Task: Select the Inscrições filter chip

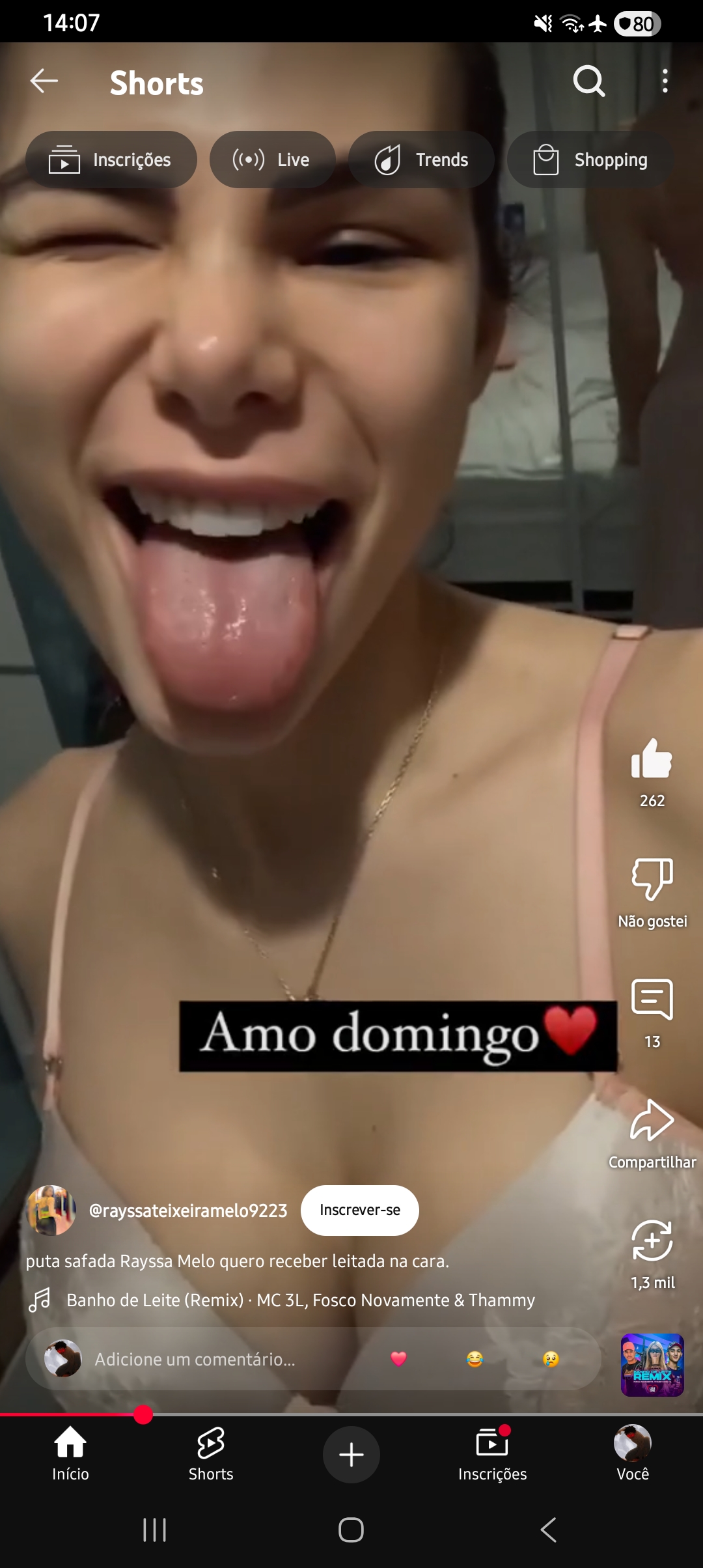Action: tap(111, 160)
